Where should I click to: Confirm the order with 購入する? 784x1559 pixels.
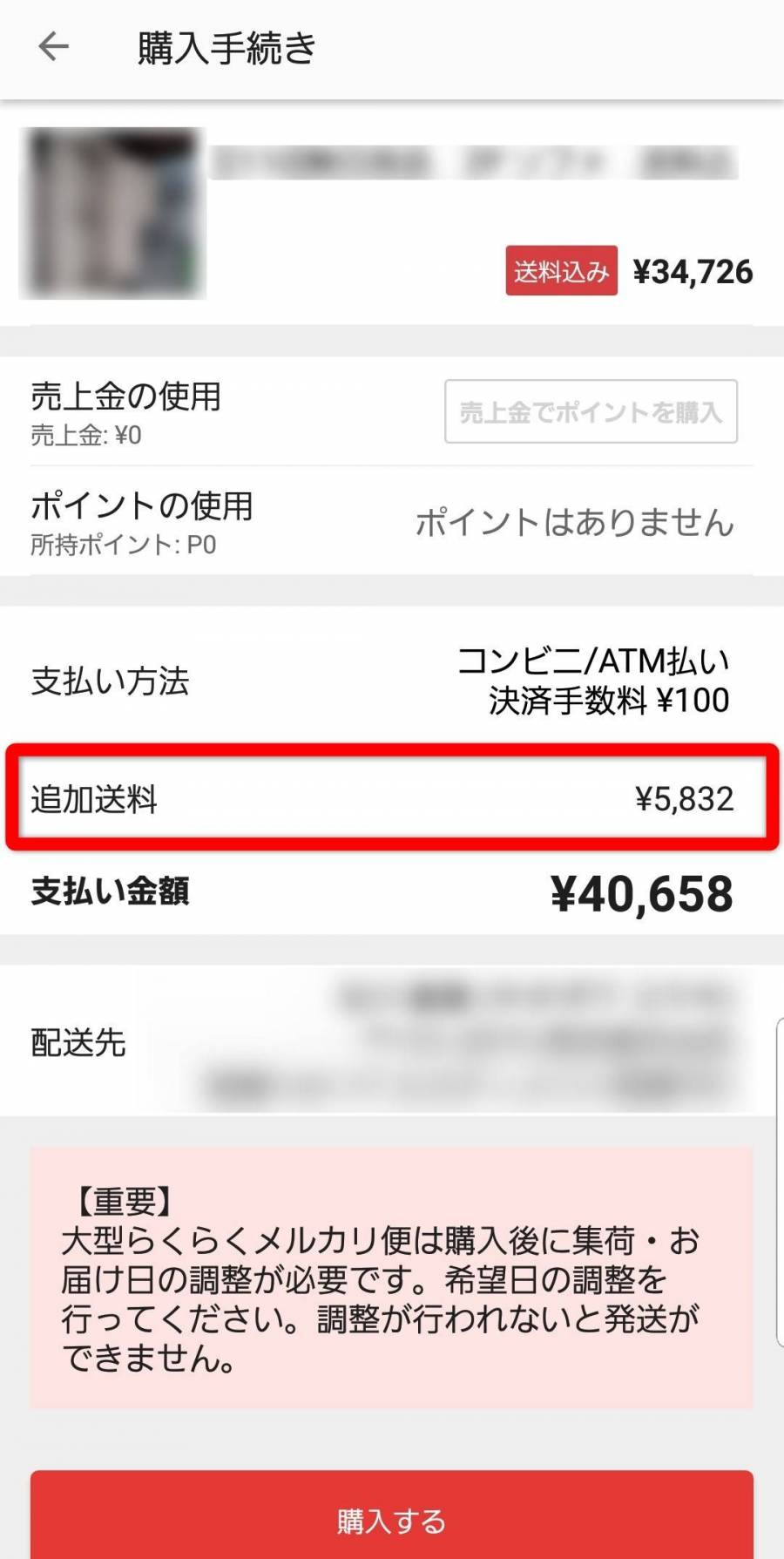[x=392, y=1520]
